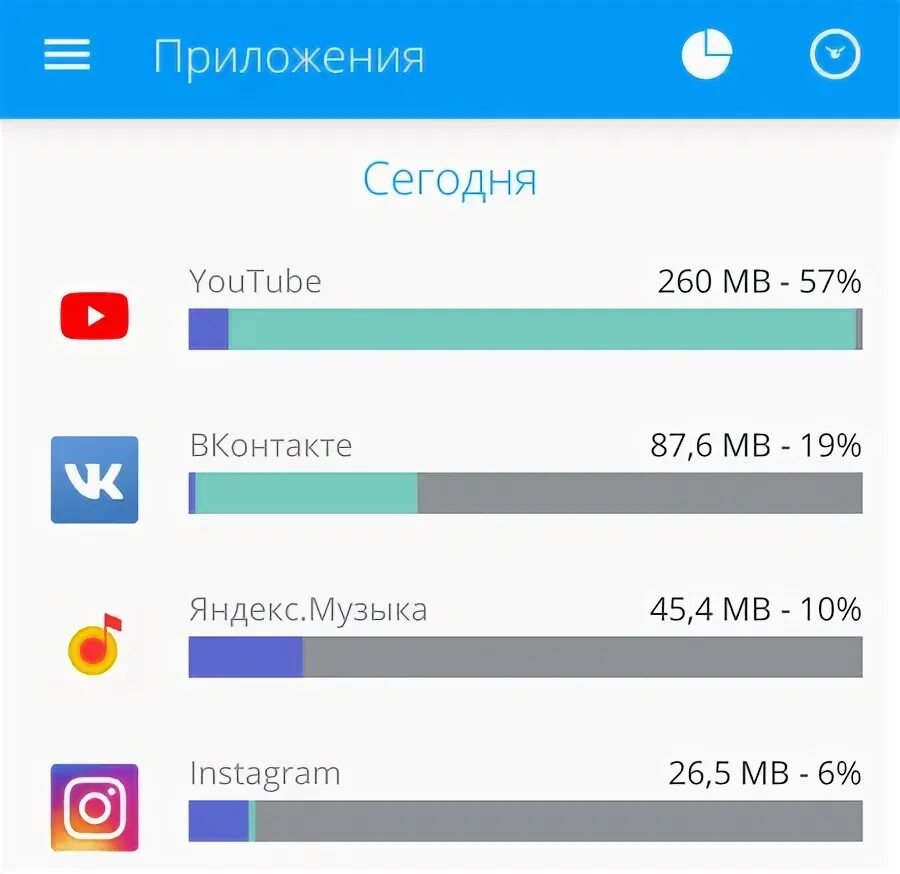The image size is (900, 874).
Task: Open the pie chart view
Action: [x=707, y=55]
